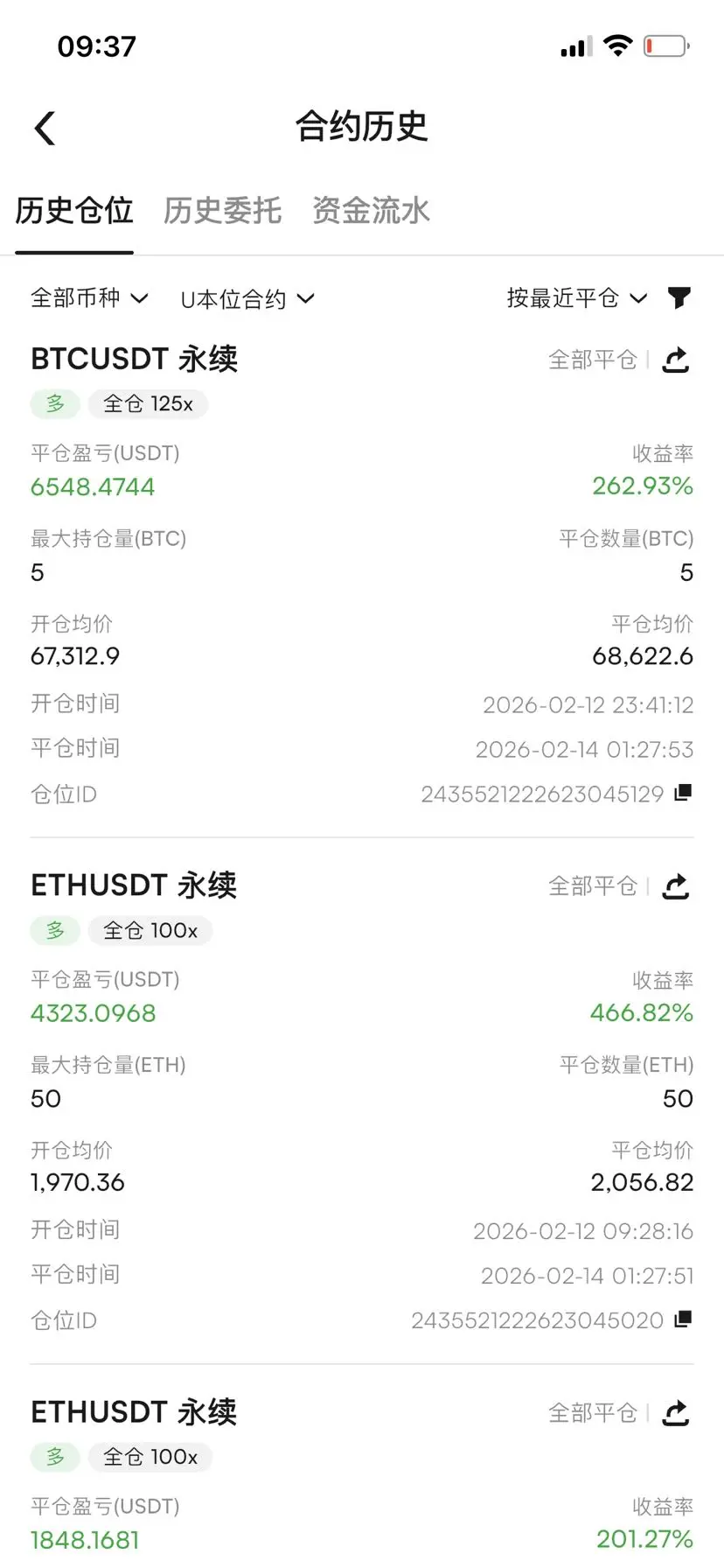The height and width of the screenshot is (1568, 724).
Task: Open the filter funnel icon
Action: pos(679,298)
